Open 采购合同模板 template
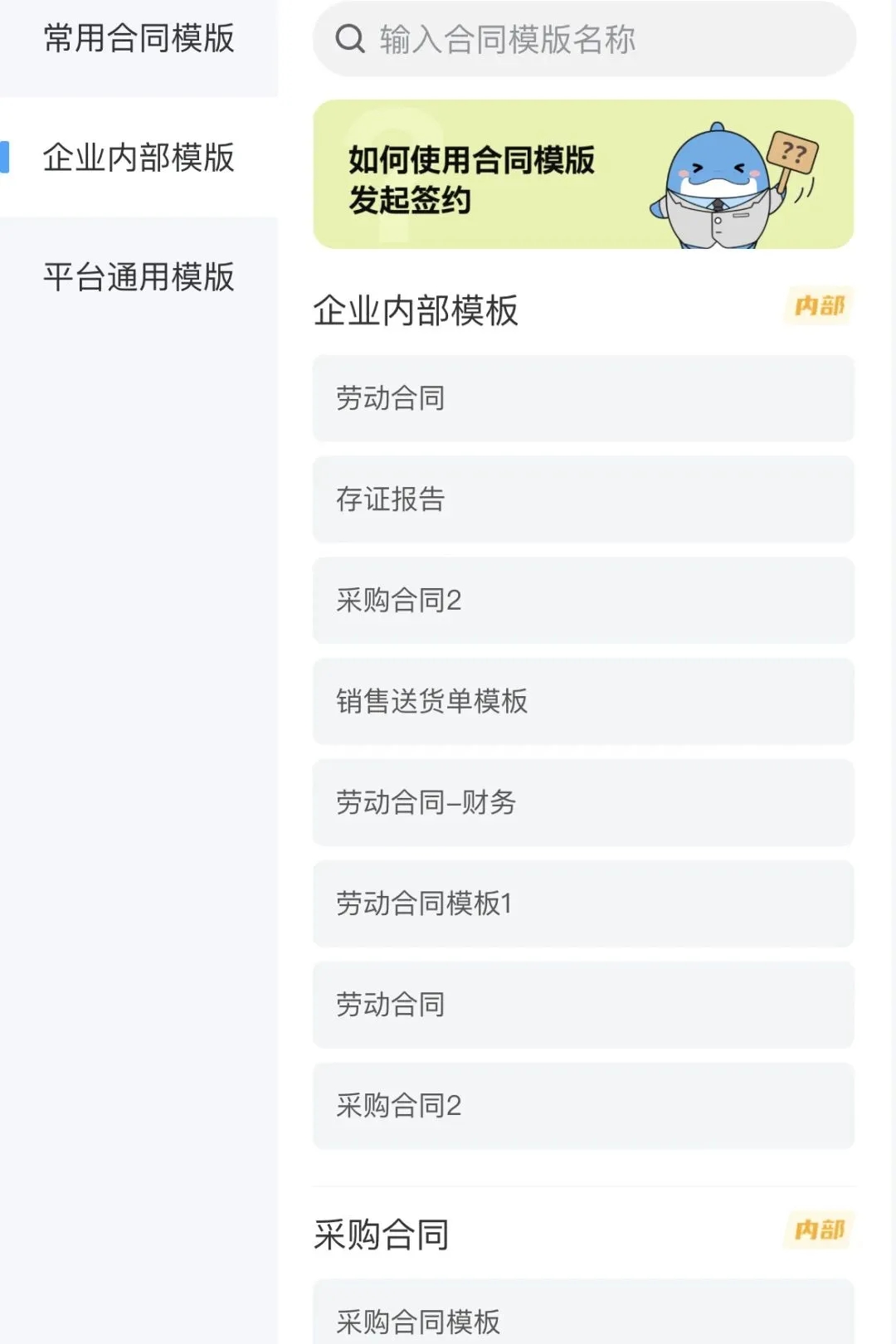The height and width of the screenshot is (1344, 896). tap(583, 1319)
